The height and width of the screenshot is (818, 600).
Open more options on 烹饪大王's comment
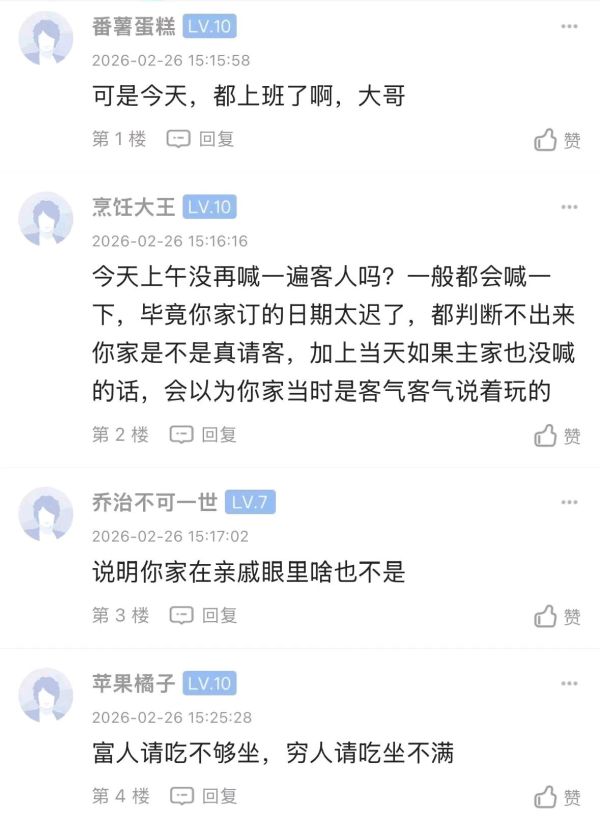pyautogui.click(x=568, y=207)
